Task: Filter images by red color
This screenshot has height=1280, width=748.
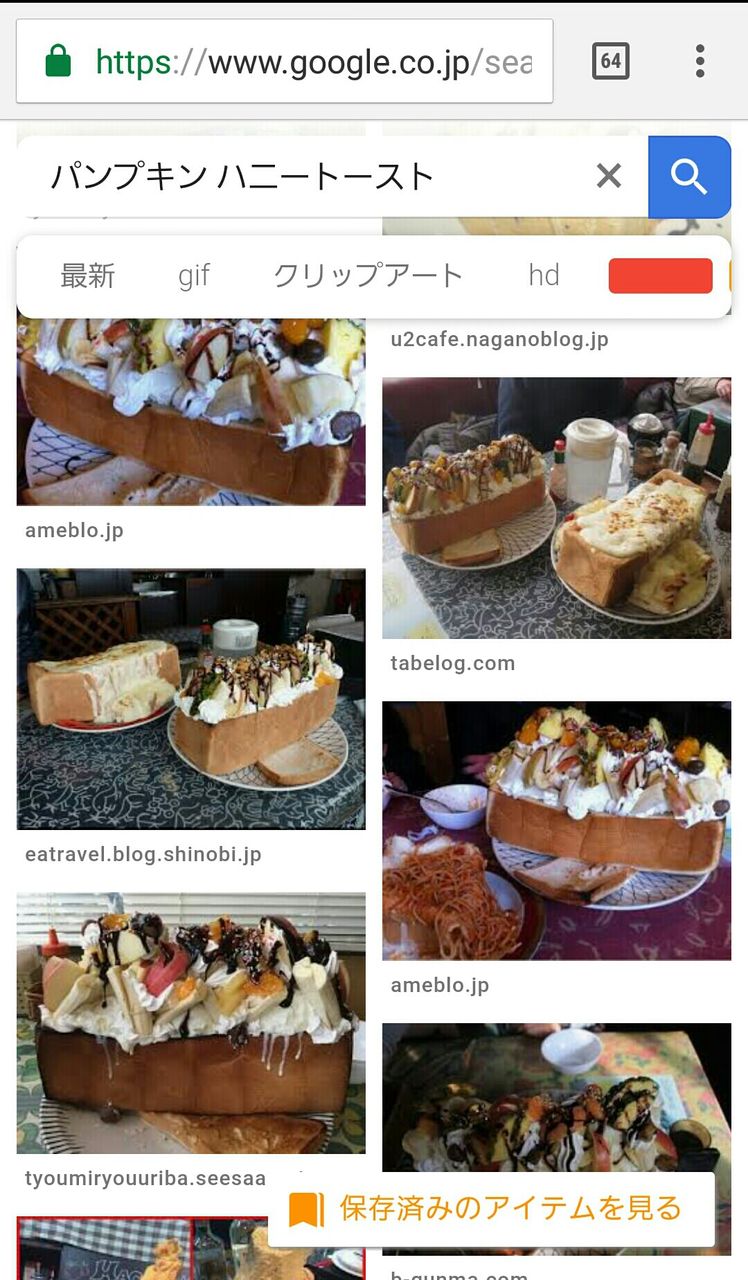Action: pos(660,276)
